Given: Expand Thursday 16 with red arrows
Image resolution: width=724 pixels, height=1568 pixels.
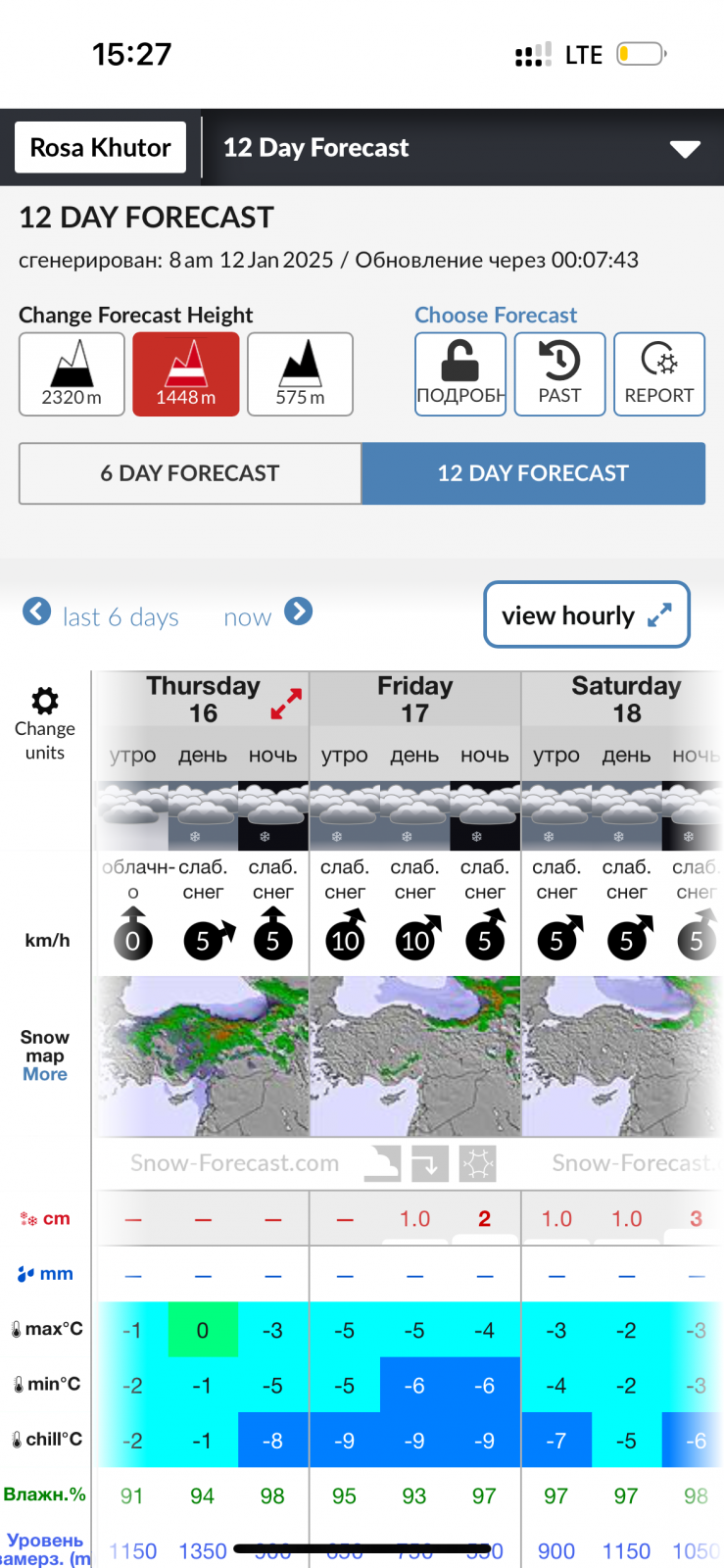Looking at the screenshot, I should click(286, 704).
